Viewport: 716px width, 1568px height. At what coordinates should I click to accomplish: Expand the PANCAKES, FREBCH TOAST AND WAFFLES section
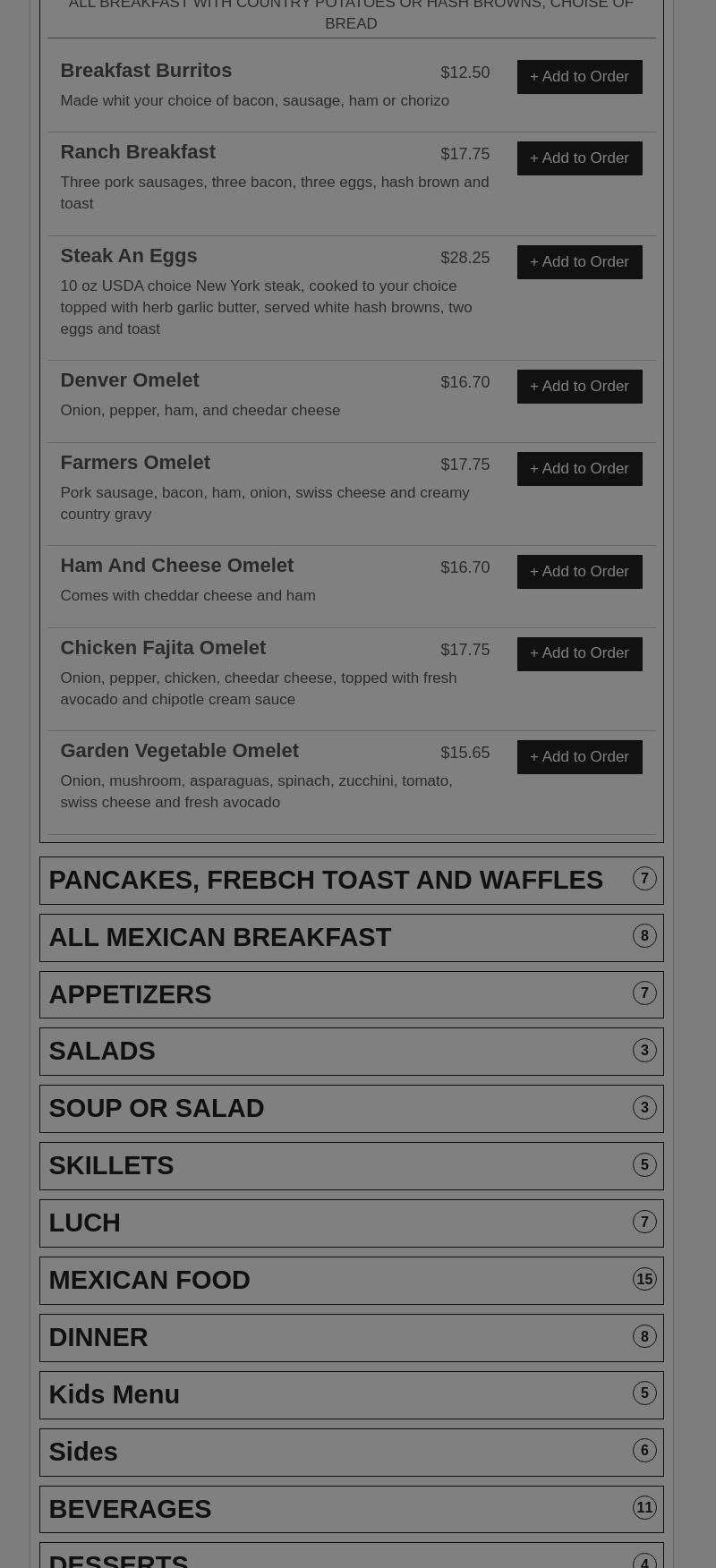(x=351, y=880)
